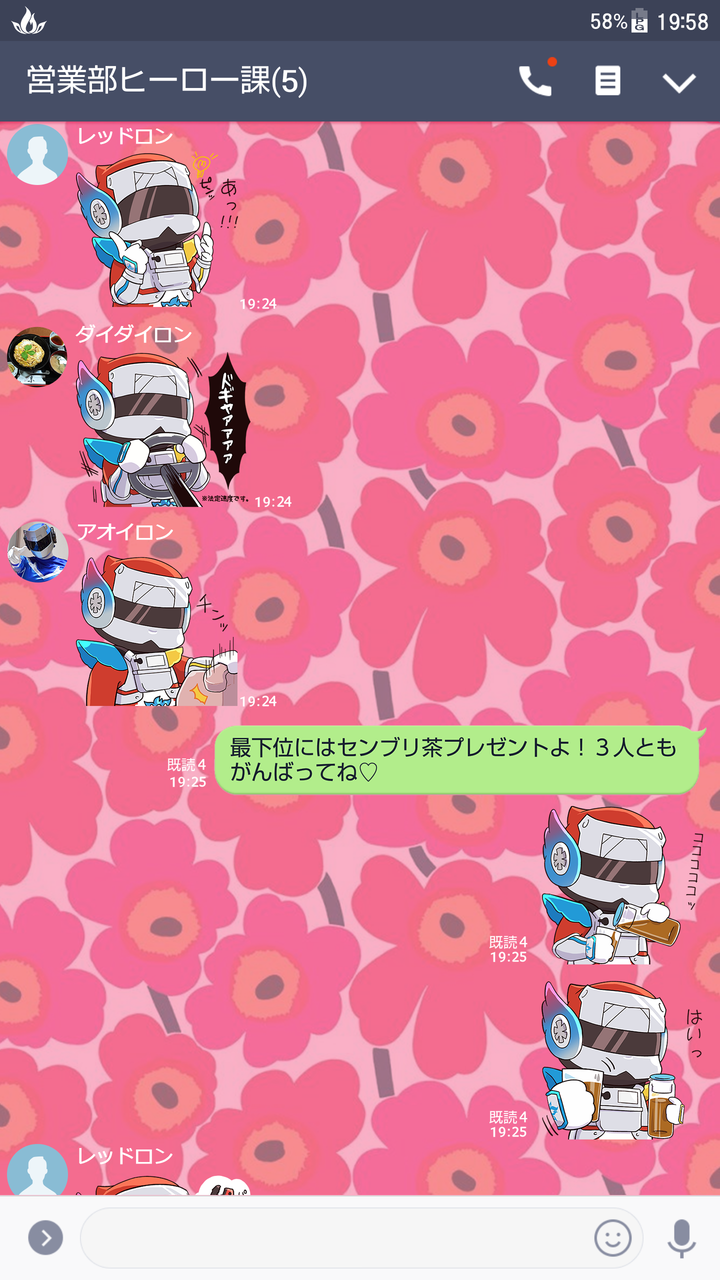Open the attachment options arrow button

45,1238
